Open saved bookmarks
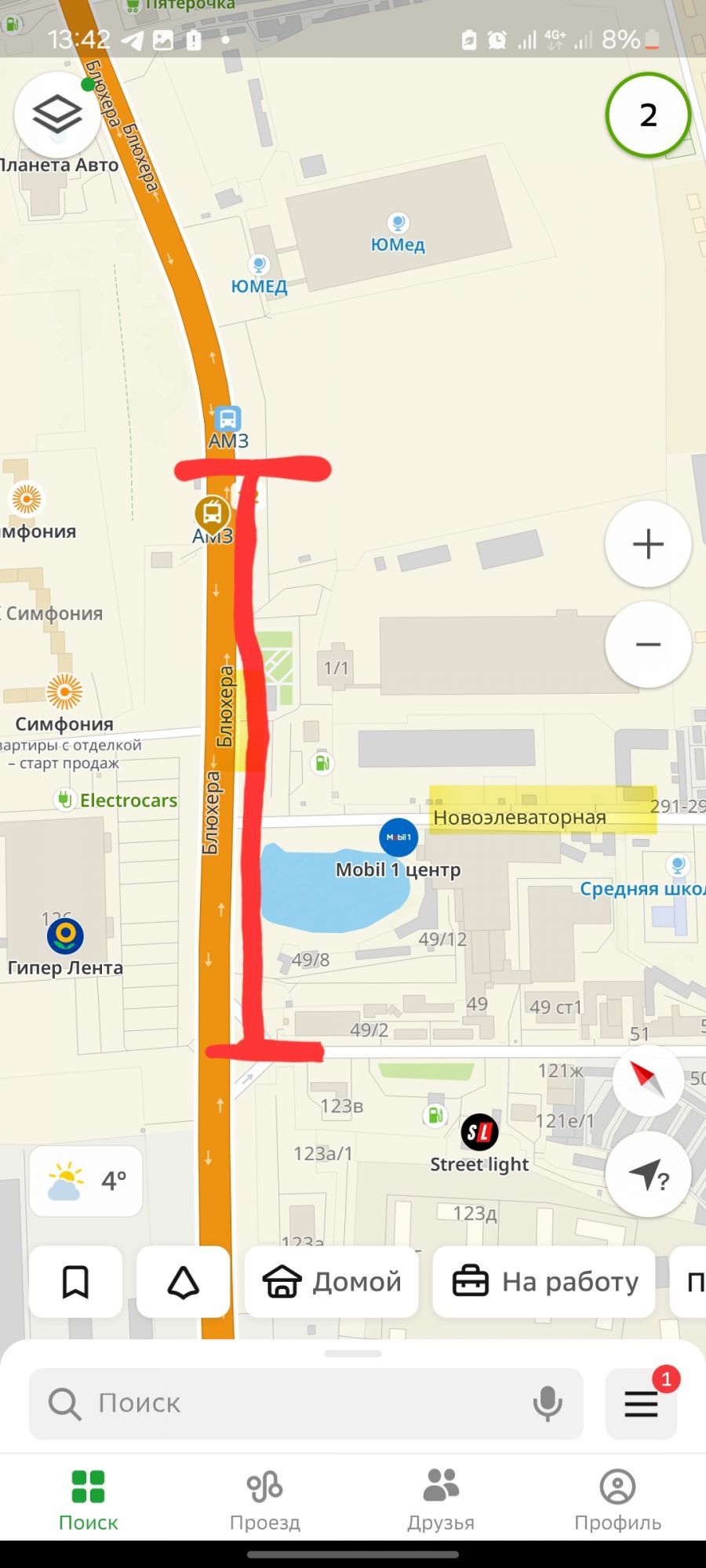This screenshot has height=1568, width=706. click(75, 1282)
